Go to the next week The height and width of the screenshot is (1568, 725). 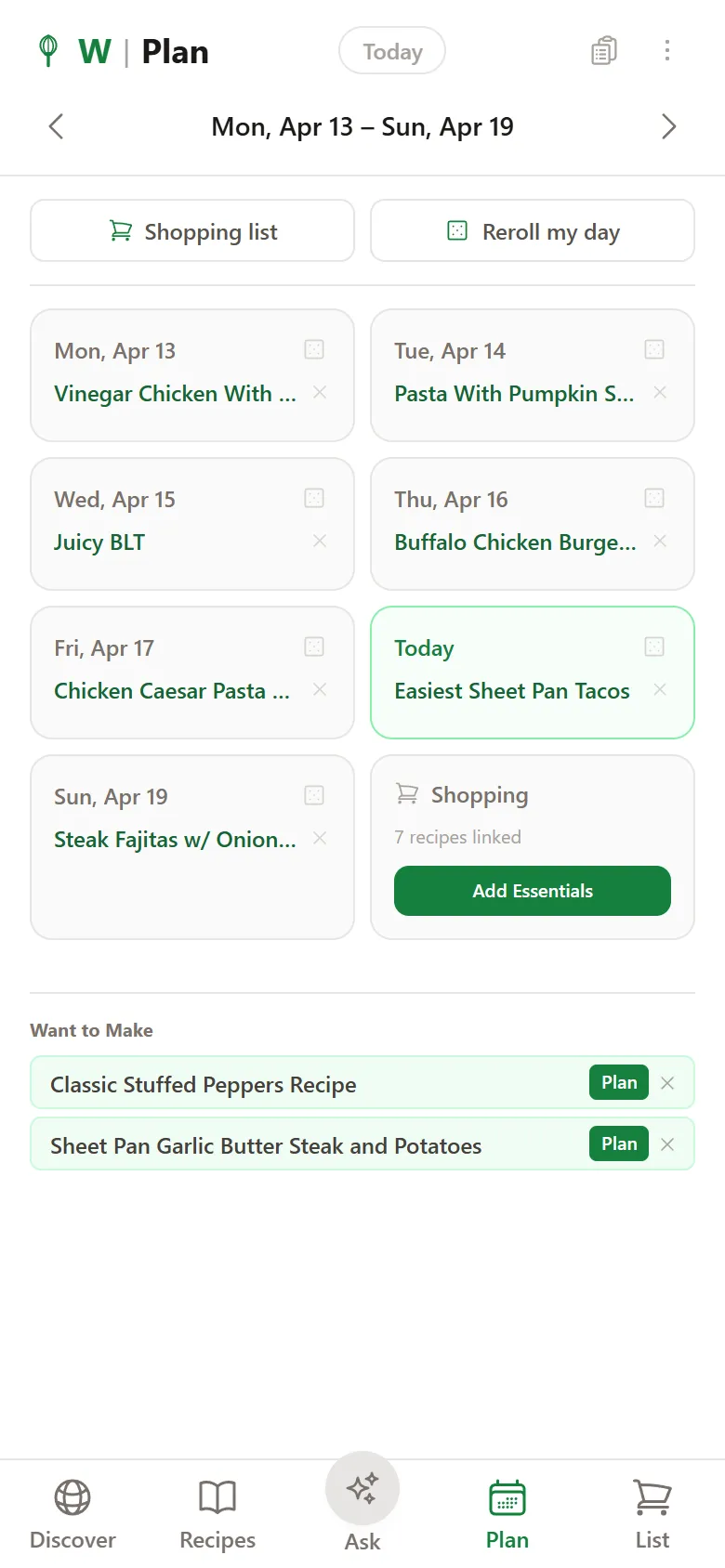click(x=669, y=126)
